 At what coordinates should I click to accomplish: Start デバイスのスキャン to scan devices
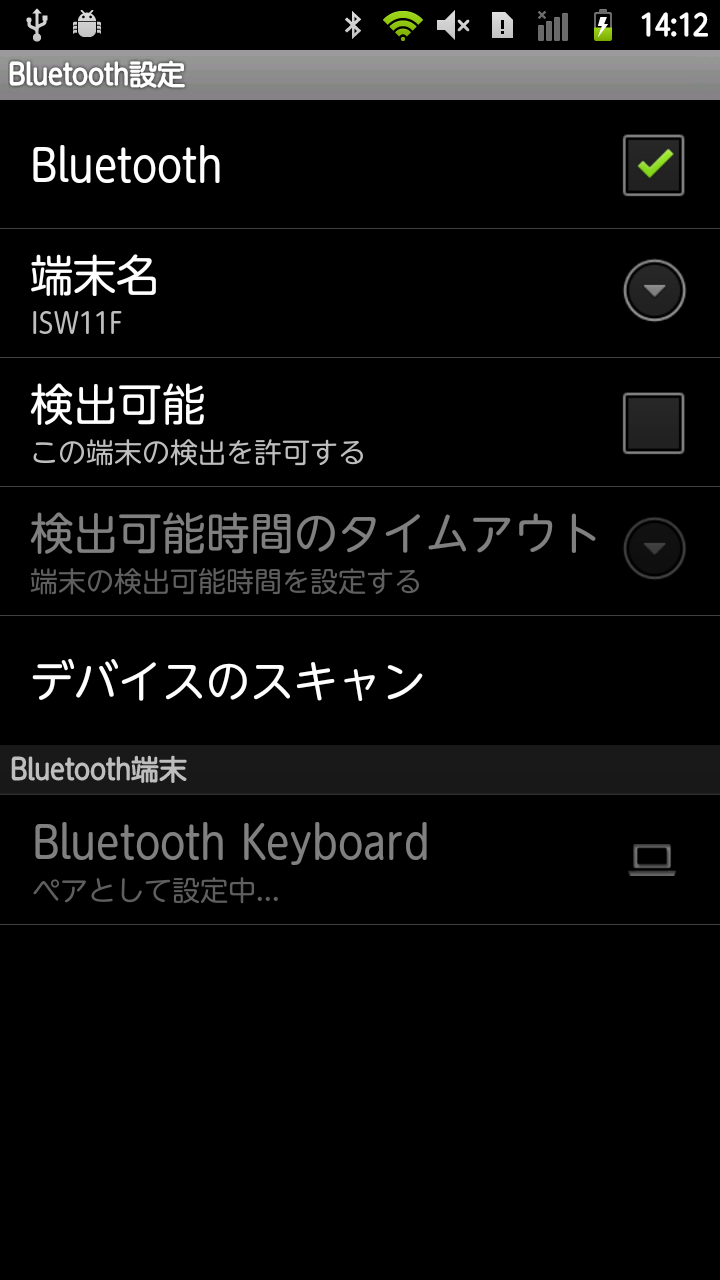[x=228, y=678]
